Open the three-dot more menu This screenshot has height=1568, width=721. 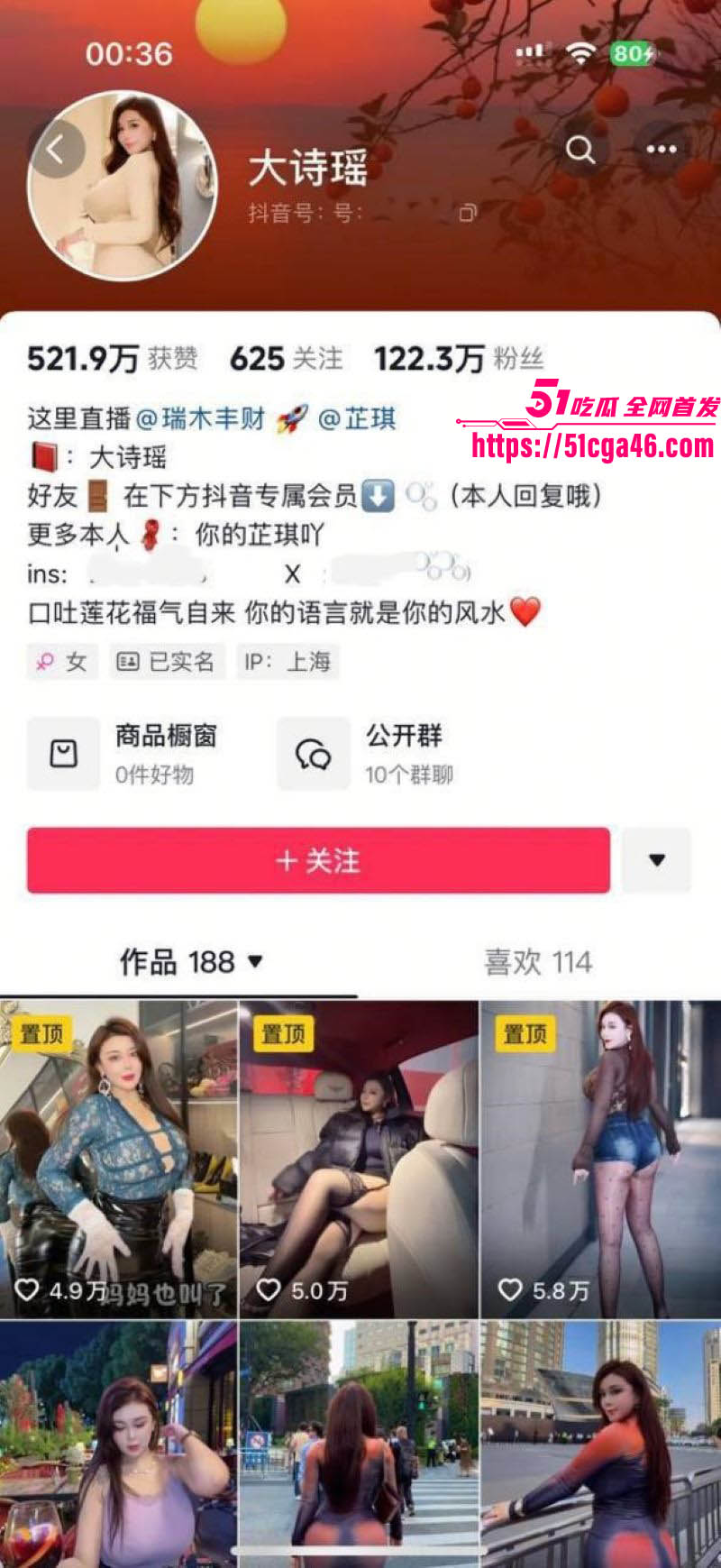tap(661, 150)
